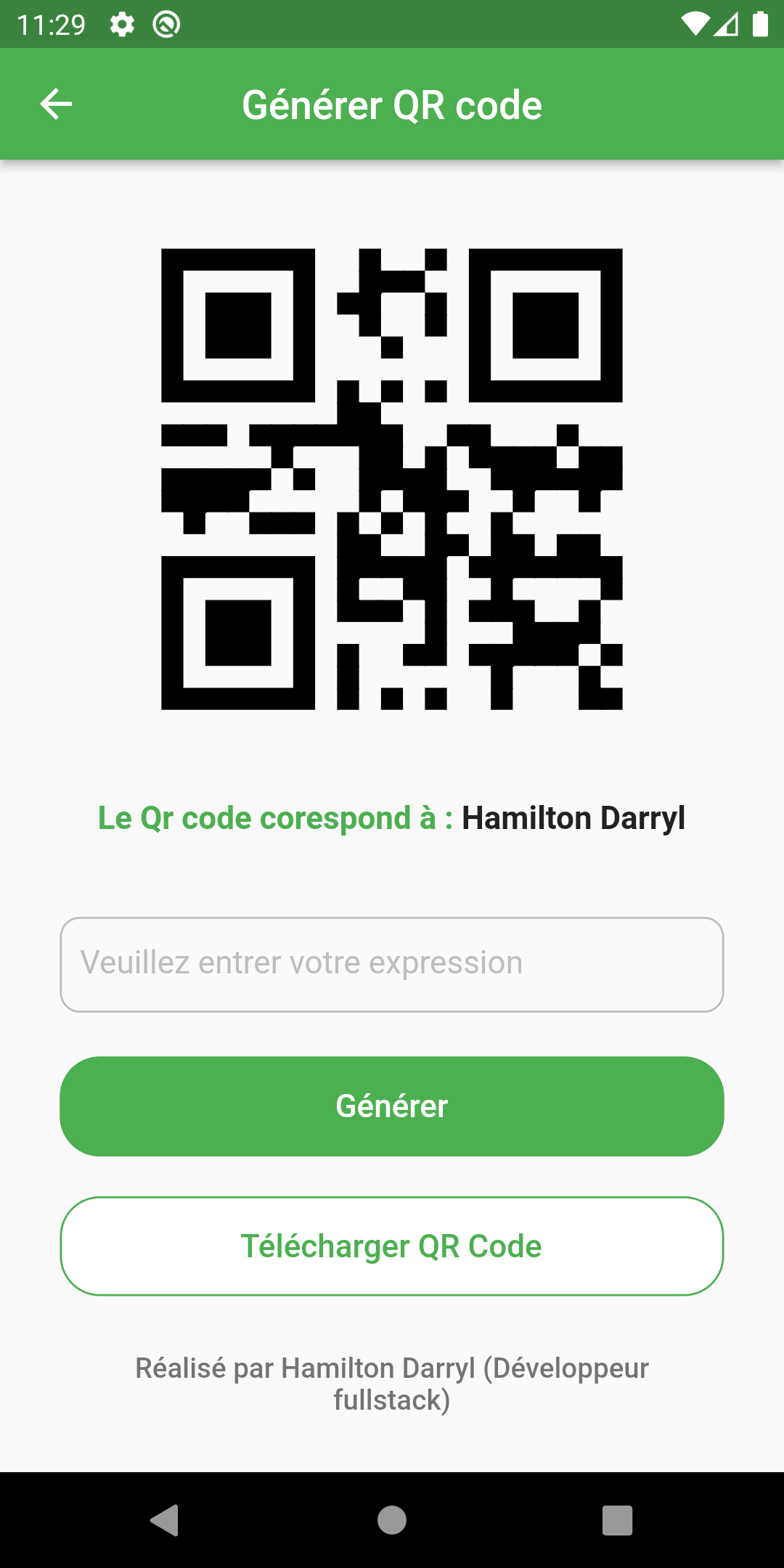The image size is (784, 1568).
Task: Tap the Générer button
Action: 392,1106
